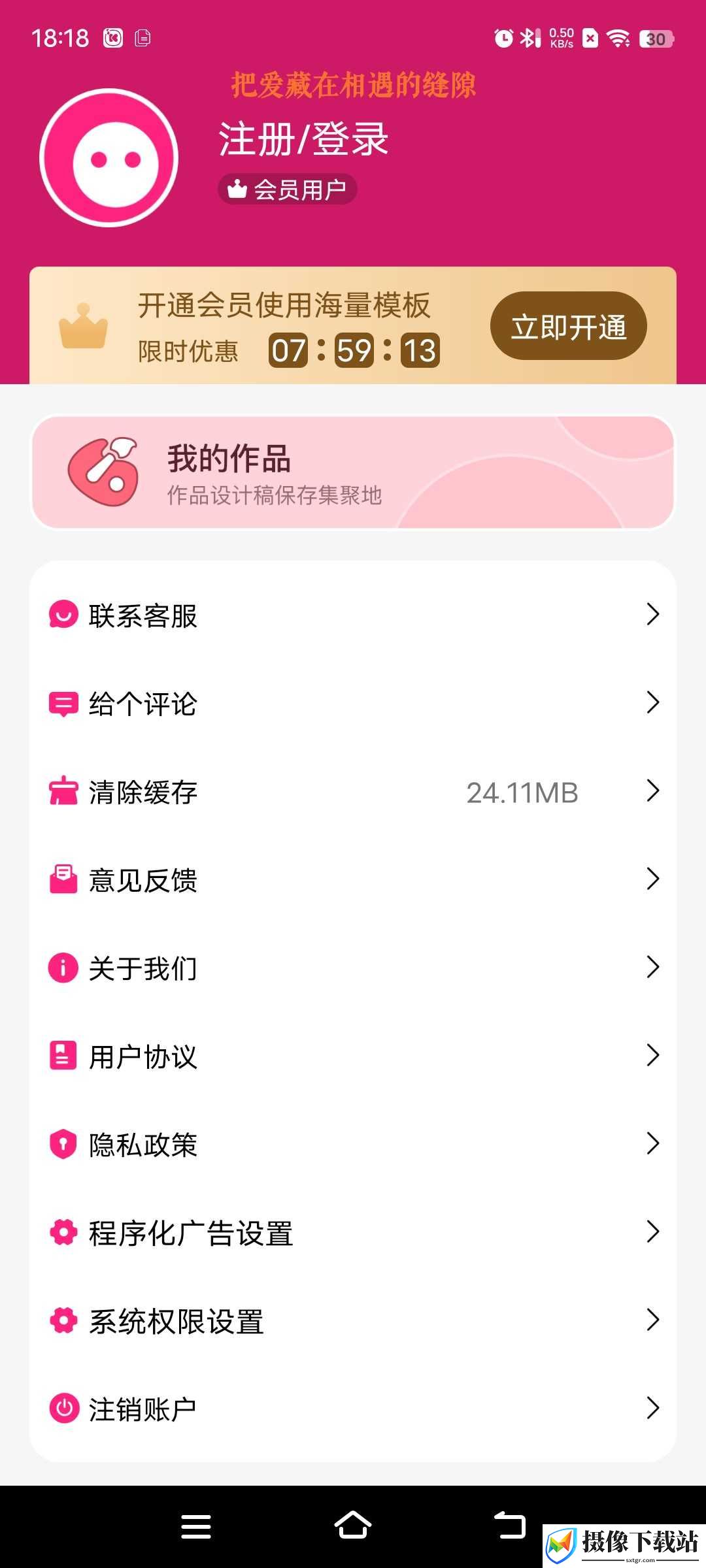Tap 注册/登录 to sign in
This screenshot has width=706, height=1568.
(303, 139)
